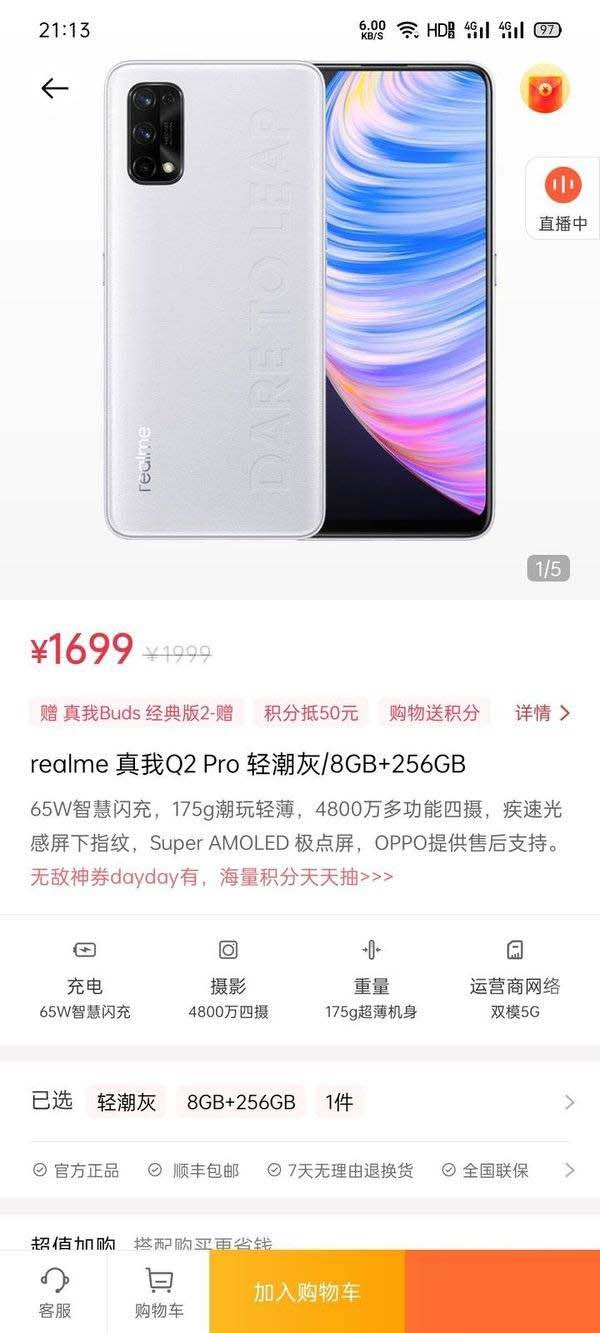Tap 加入购物车 to add to cart
Screen dimensions: 600x1333
[306, 1292]
